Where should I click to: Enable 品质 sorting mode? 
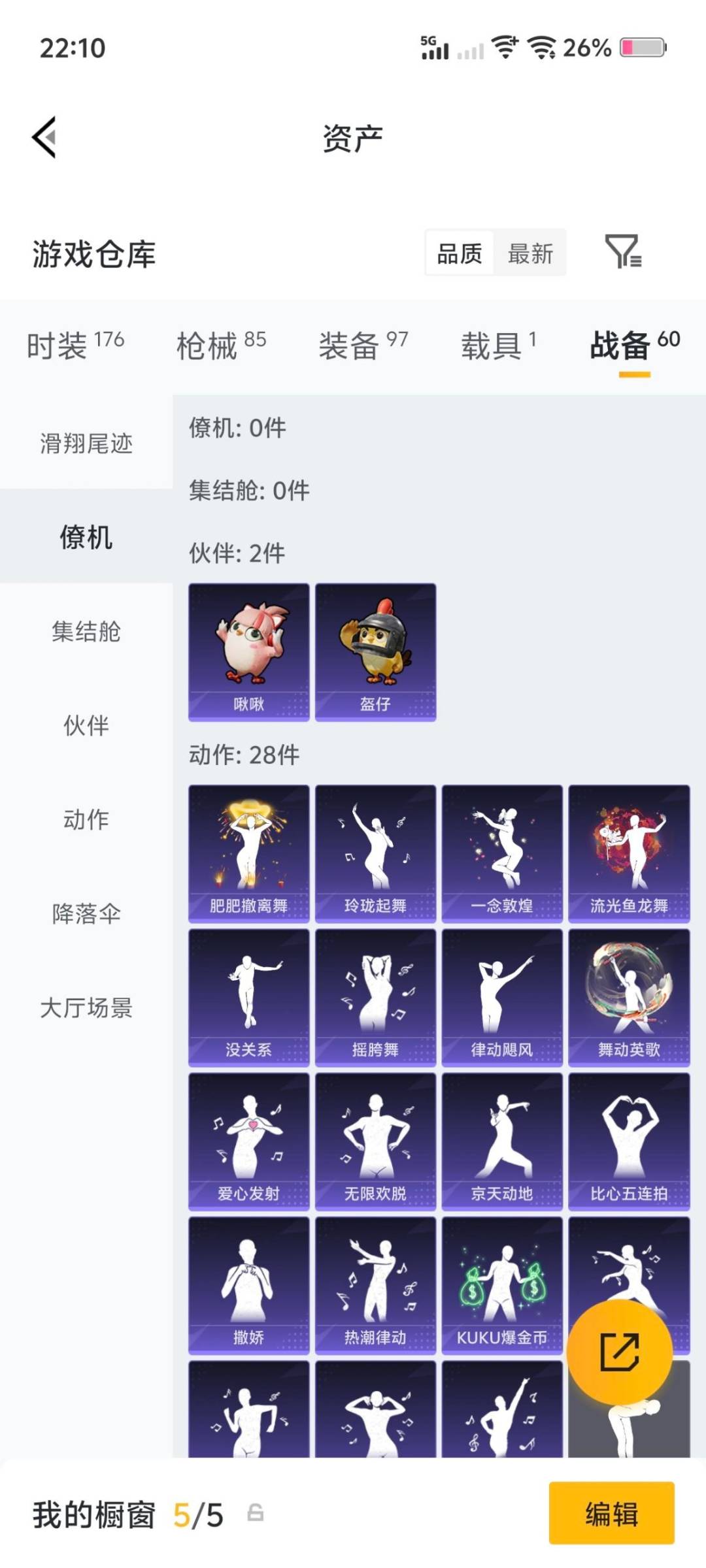pyautogui.click(x=460, y=254)
